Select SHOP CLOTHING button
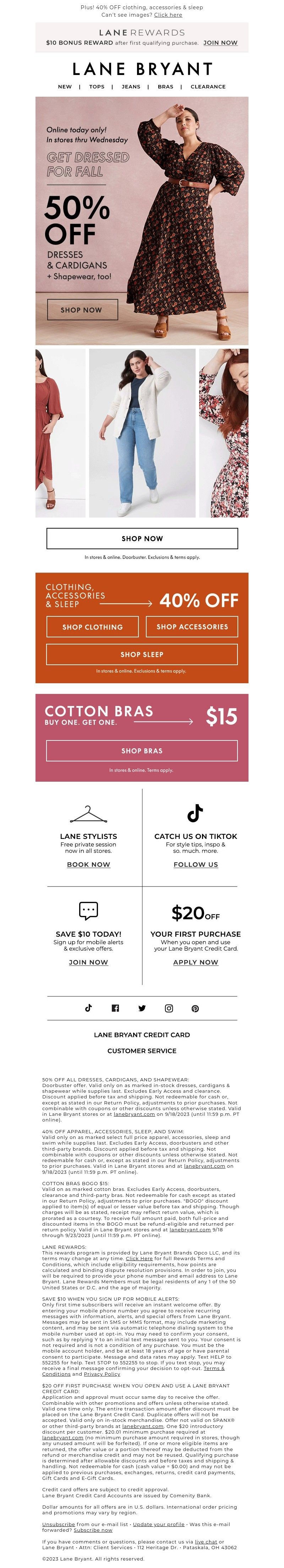 pyautogui.click(x=92, y=626)
